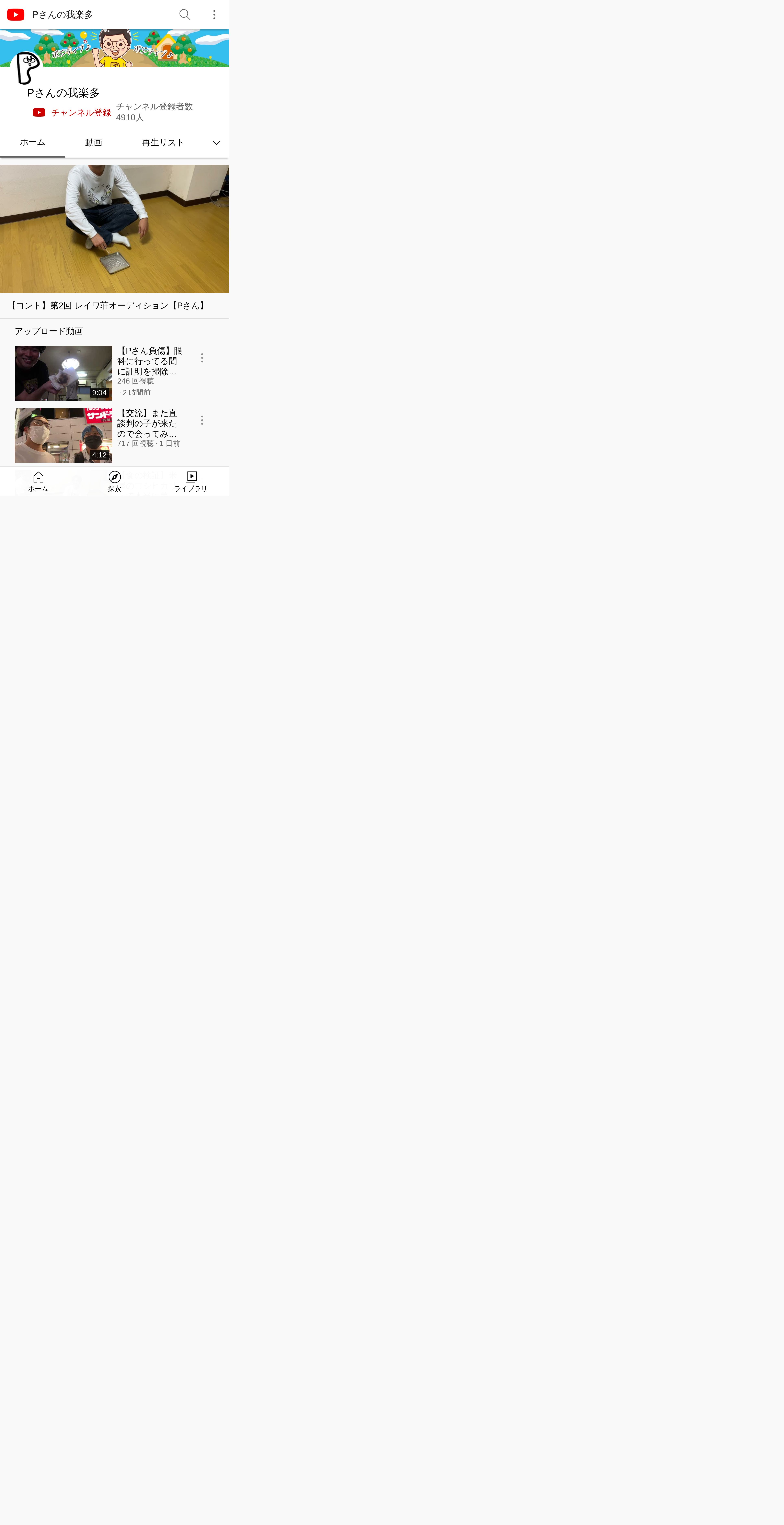Play the featured レイワ荘オーディション video
Screen dimensions: 784x1525
[x=114, y=229]
